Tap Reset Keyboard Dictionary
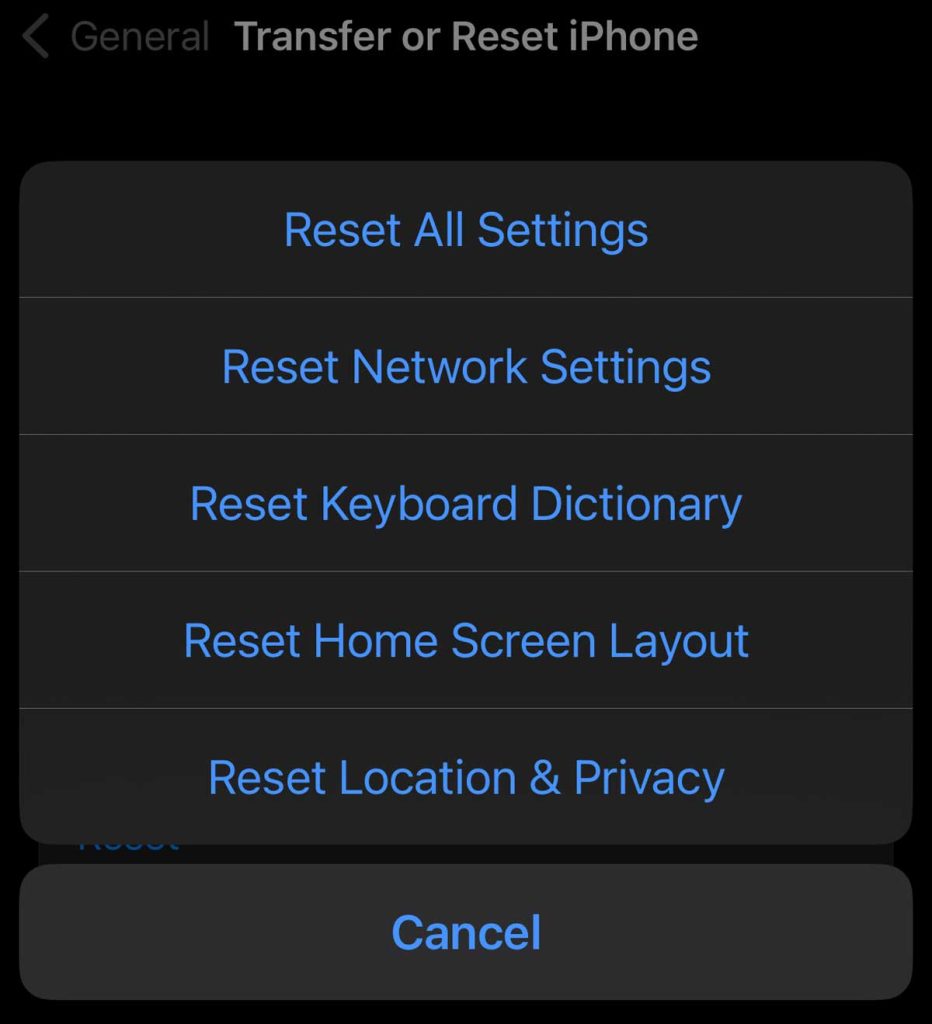This screenshot has width=932, height=1024. tap(466, 504)
